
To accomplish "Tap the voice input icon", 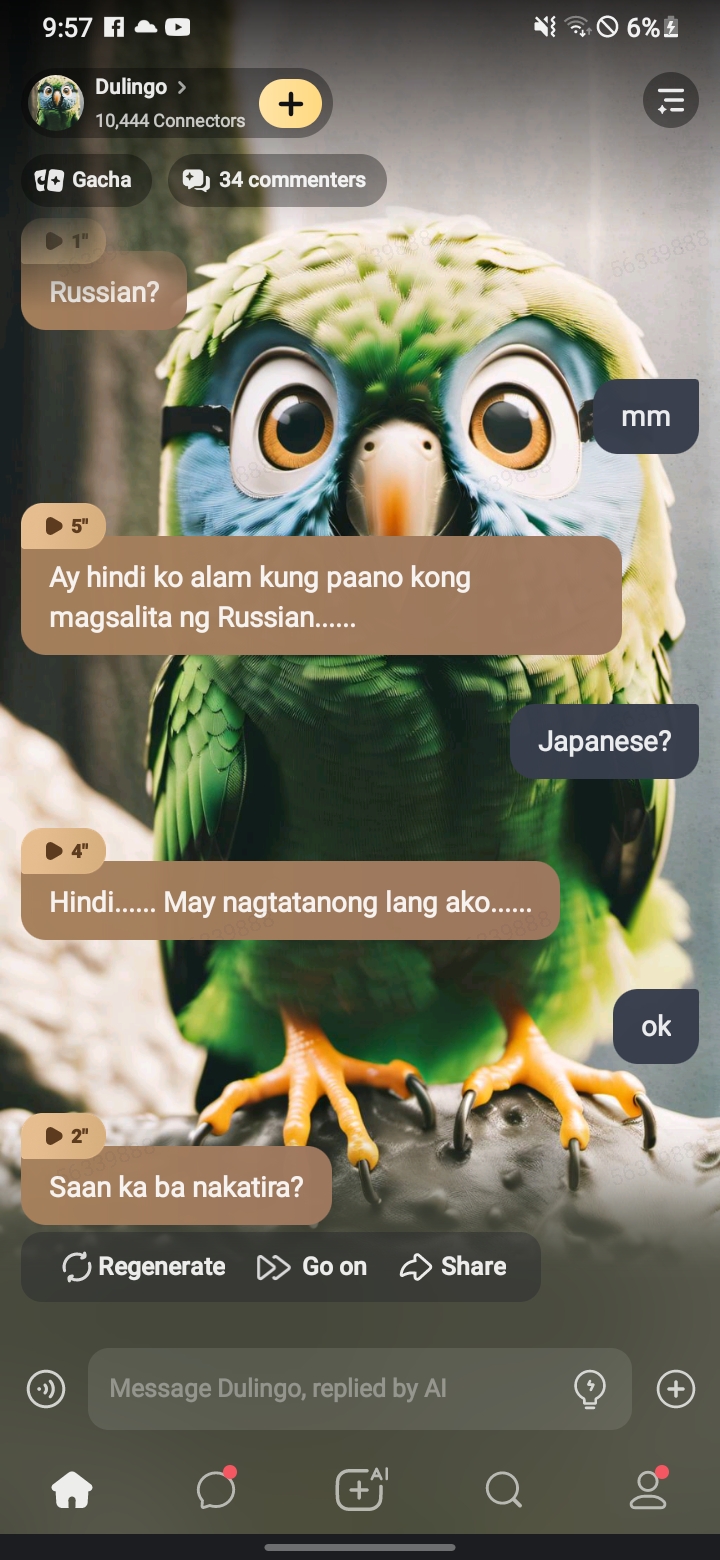I will [x=46, y=1389].
